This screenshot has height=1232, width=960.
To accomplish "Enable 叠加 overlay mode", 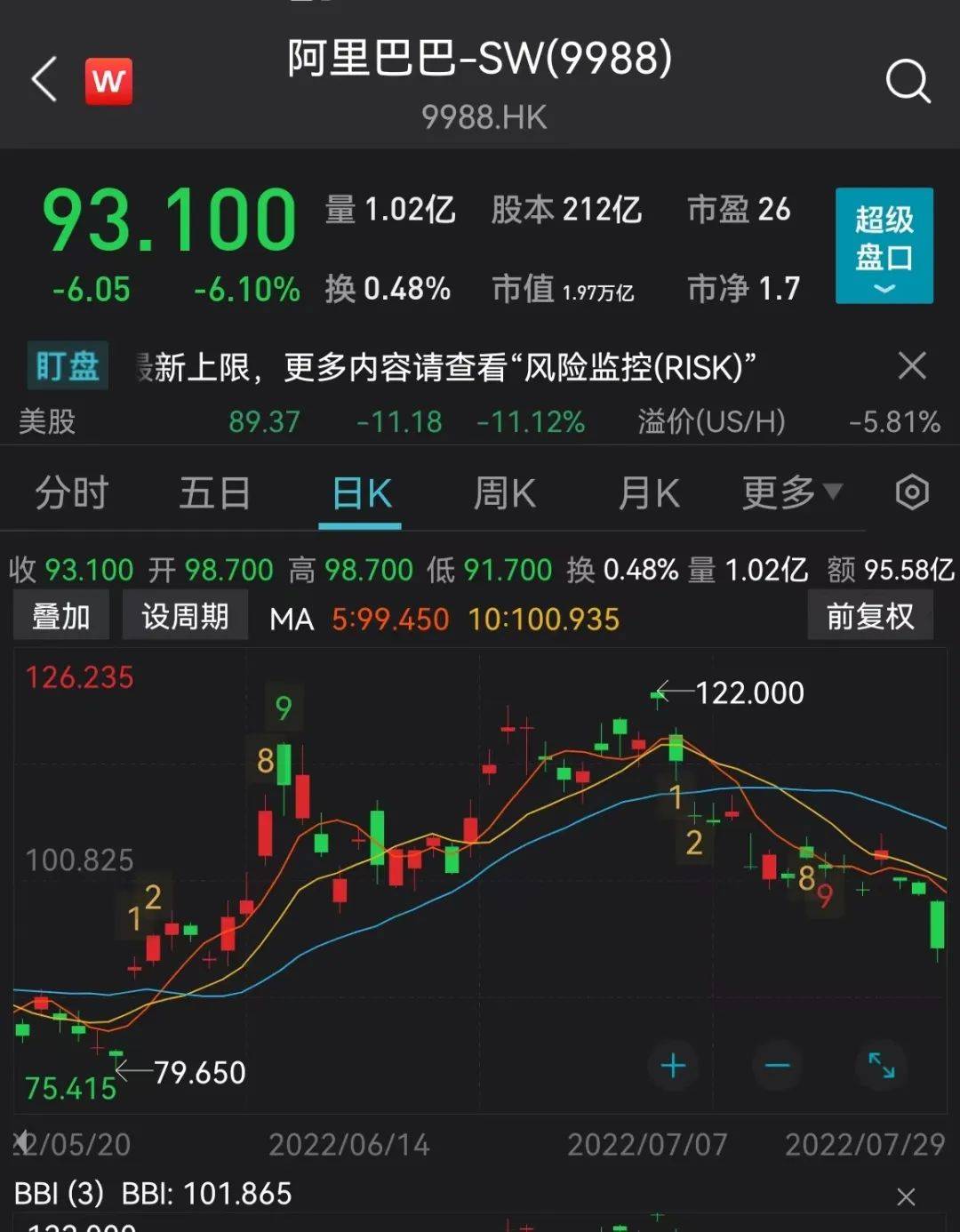I will [x=60, y=614].
